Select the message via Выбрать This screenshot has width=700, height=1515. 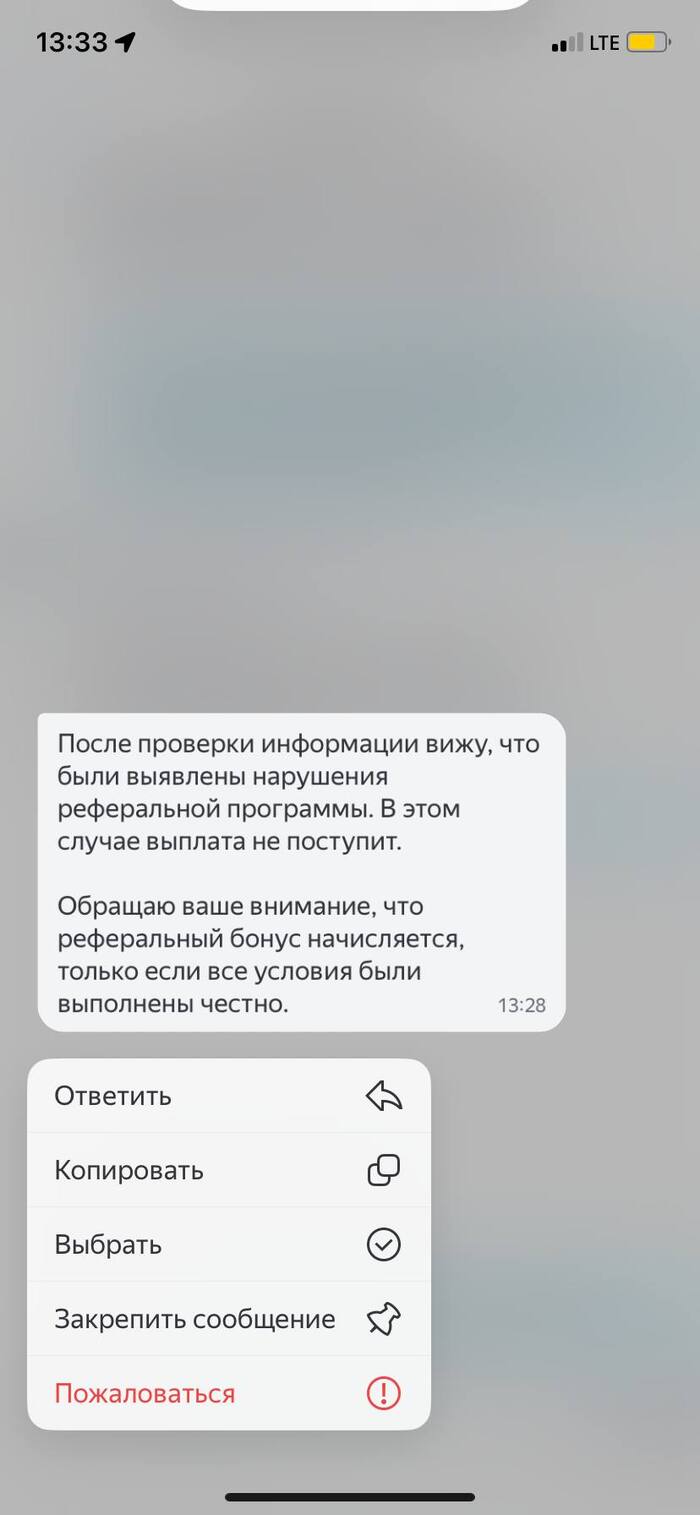point(228,1245)
